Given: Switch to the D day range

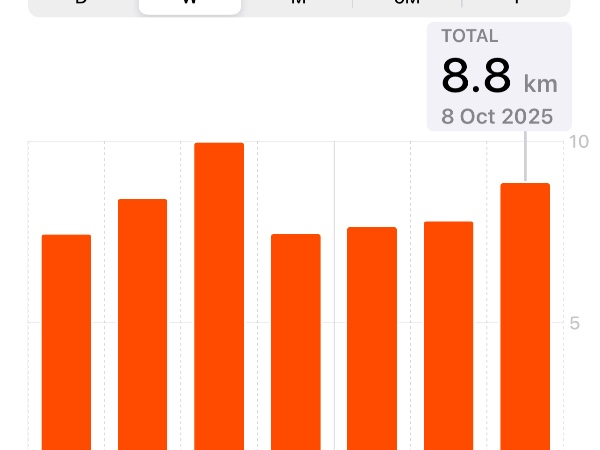Looking at the screenshot, I should point(82,5).
